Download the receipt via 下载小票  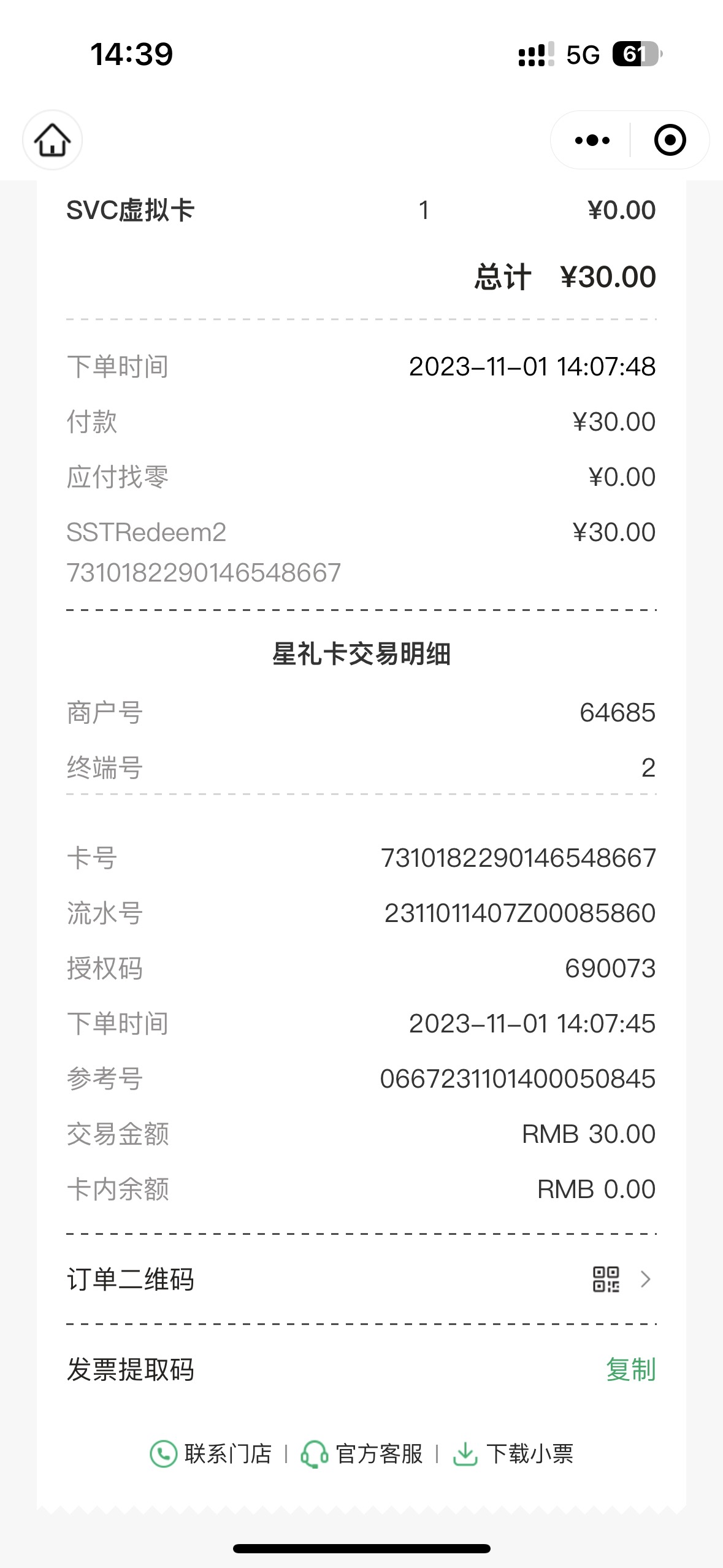[x=513, y=1454]
